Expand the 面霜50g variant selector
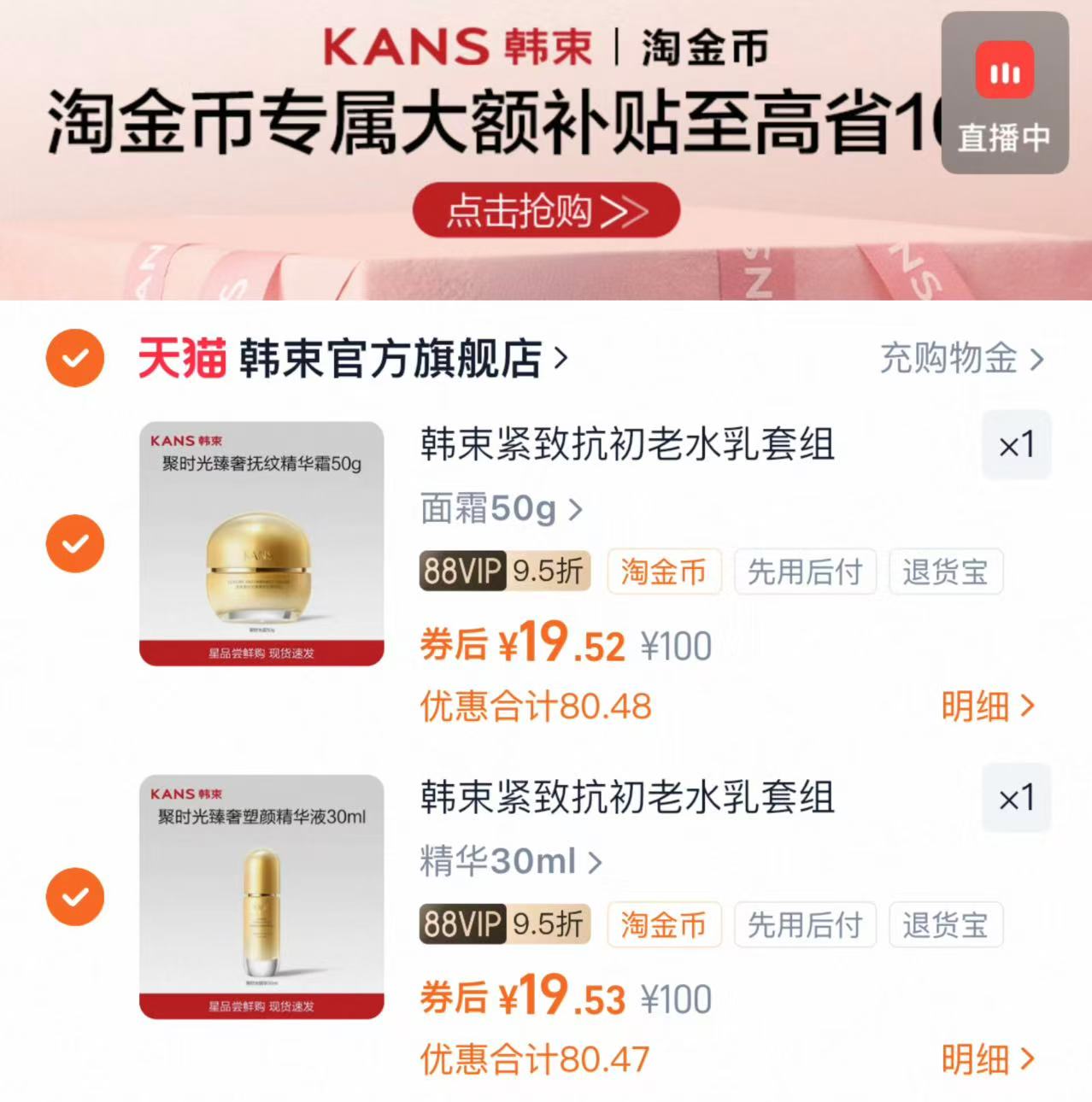The image size is (1092, 1102). click(x=500, y=509)
